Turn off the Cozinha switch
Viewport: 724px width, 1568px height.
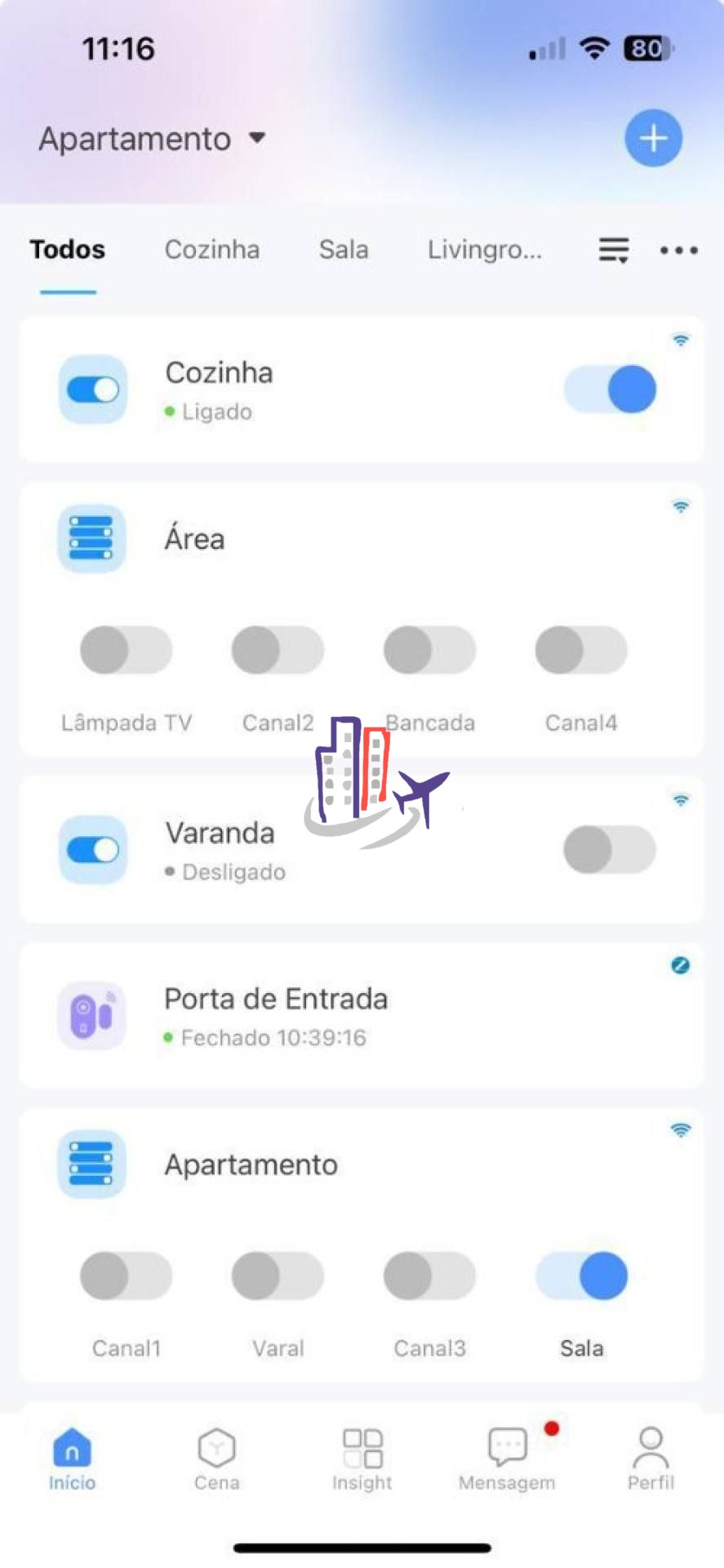610,390
